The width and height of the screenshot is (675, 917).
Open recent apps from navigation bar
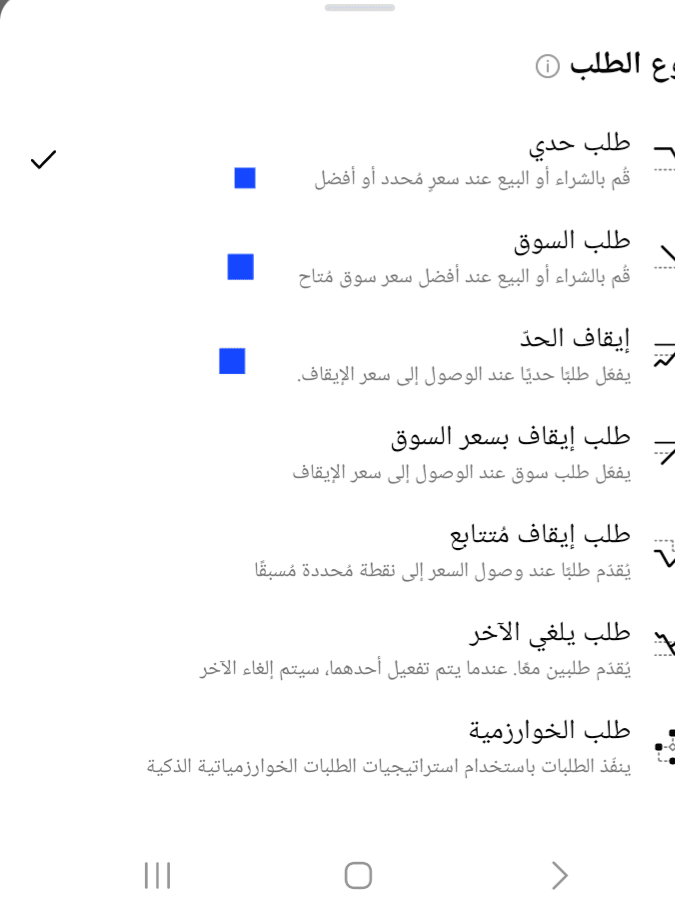pyautogui.click(x=157, y=876)
